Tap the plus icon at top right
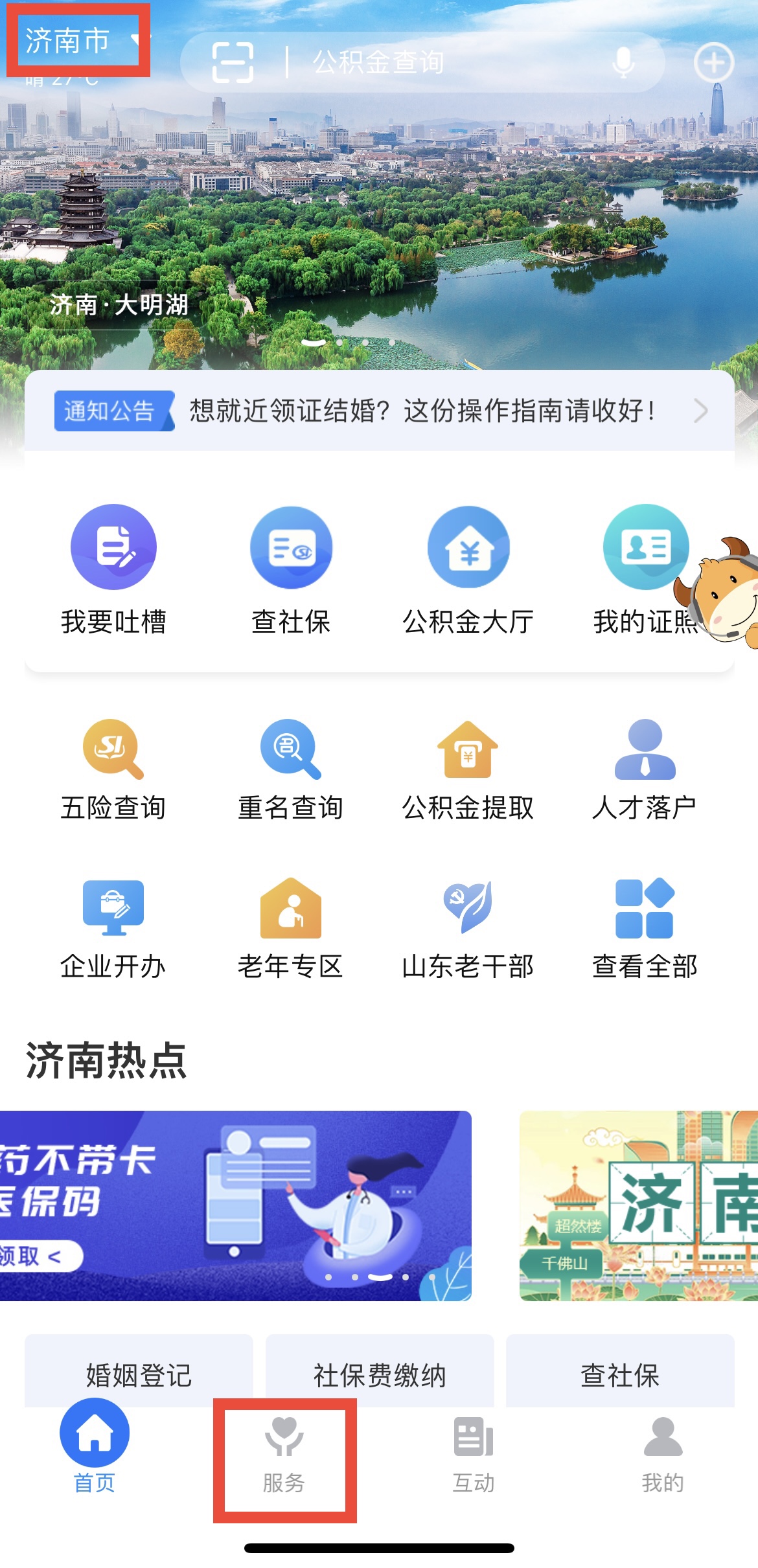Image resolution: width=758 pixels, height=1568 pixels. 713,63
